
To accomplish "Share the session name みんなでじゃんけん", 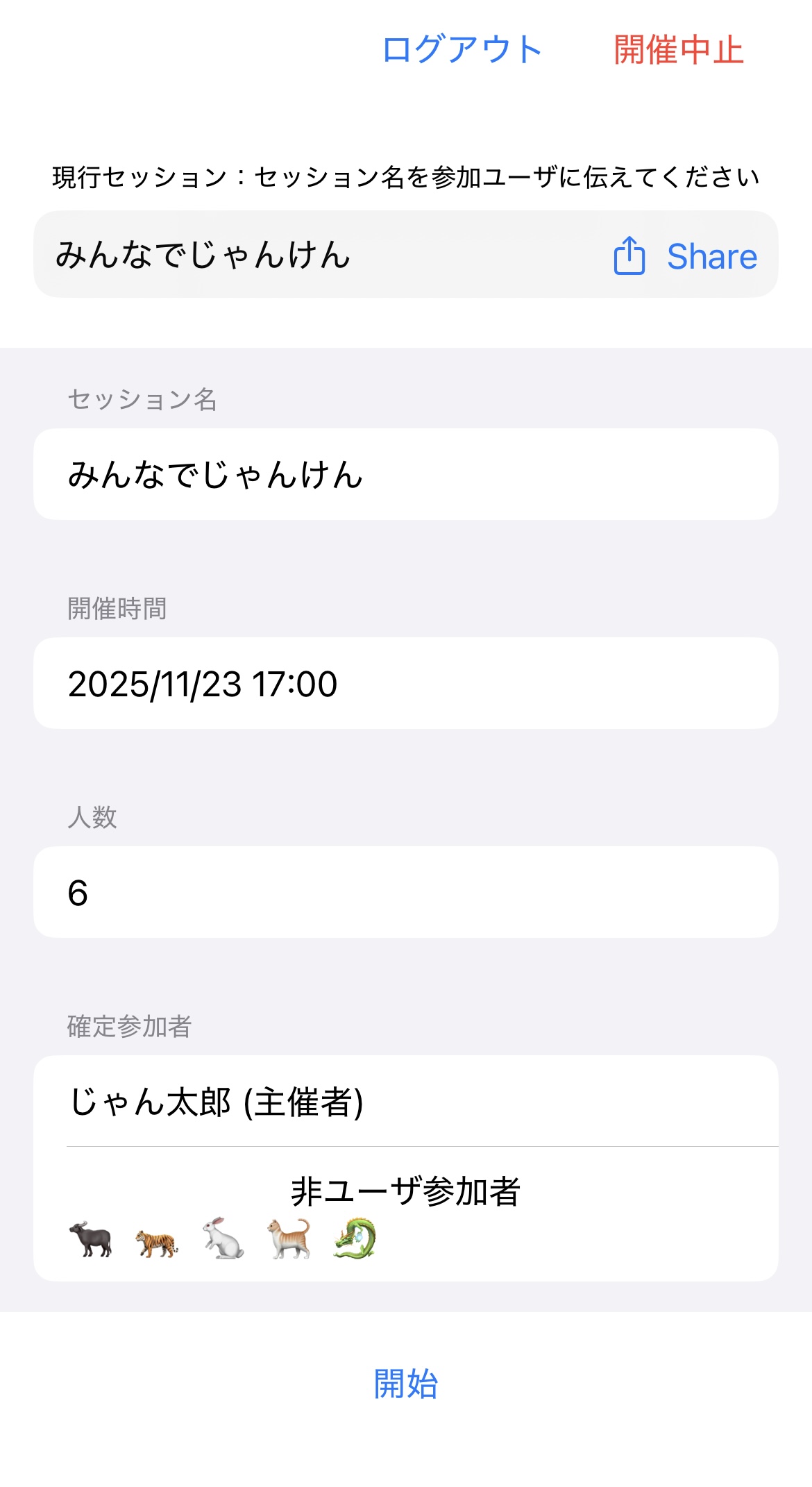I will [x=685, y=256].
